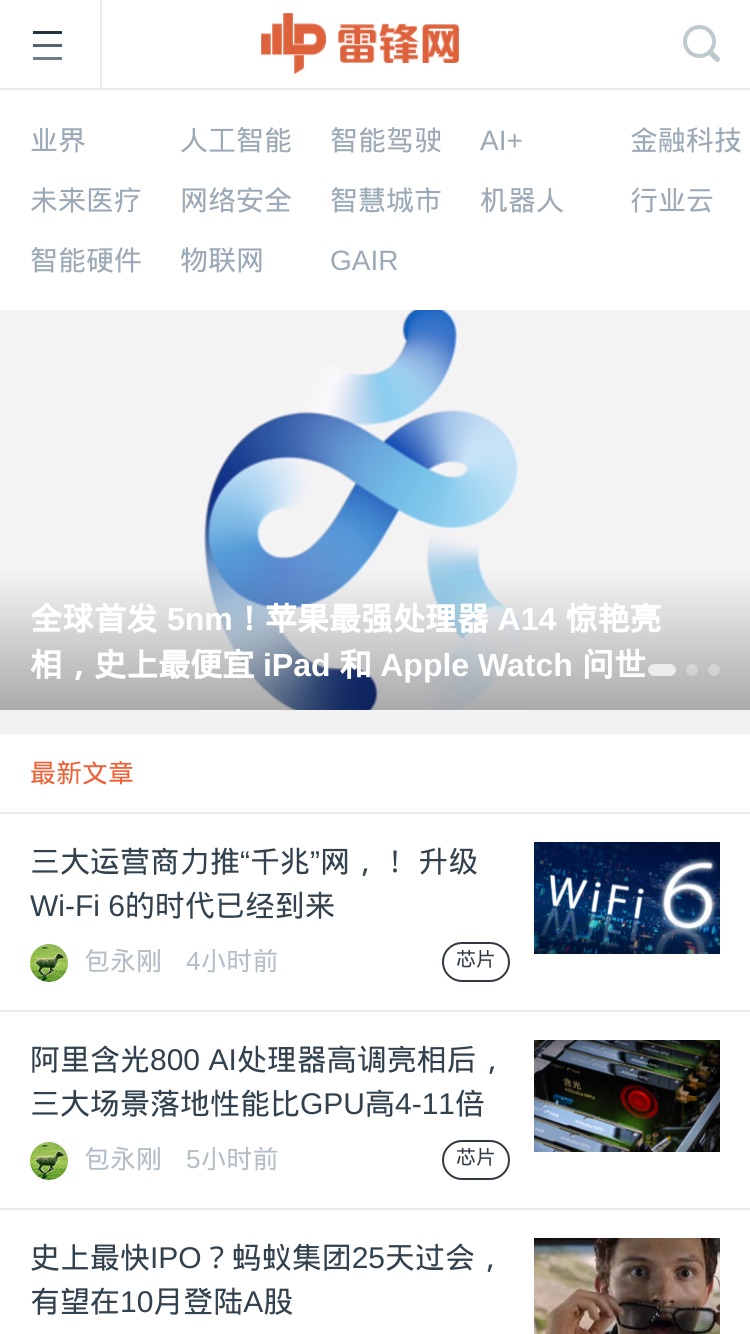Open the 智能硬件 channel
The height and width of the screenshot is (1334, 750).
tap(86, 261)
